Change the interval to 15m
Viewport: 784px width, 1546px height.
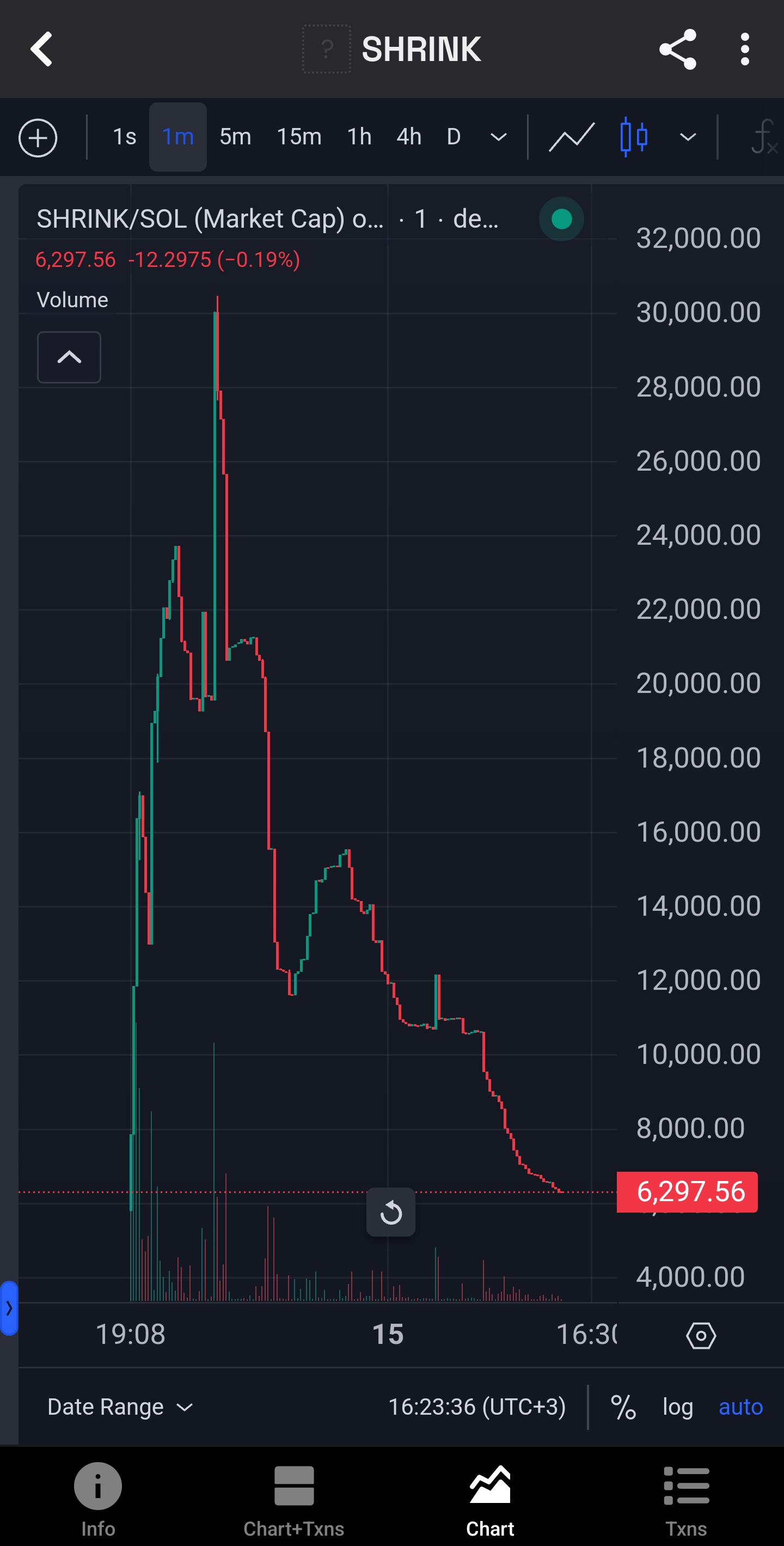click(299, 137)
